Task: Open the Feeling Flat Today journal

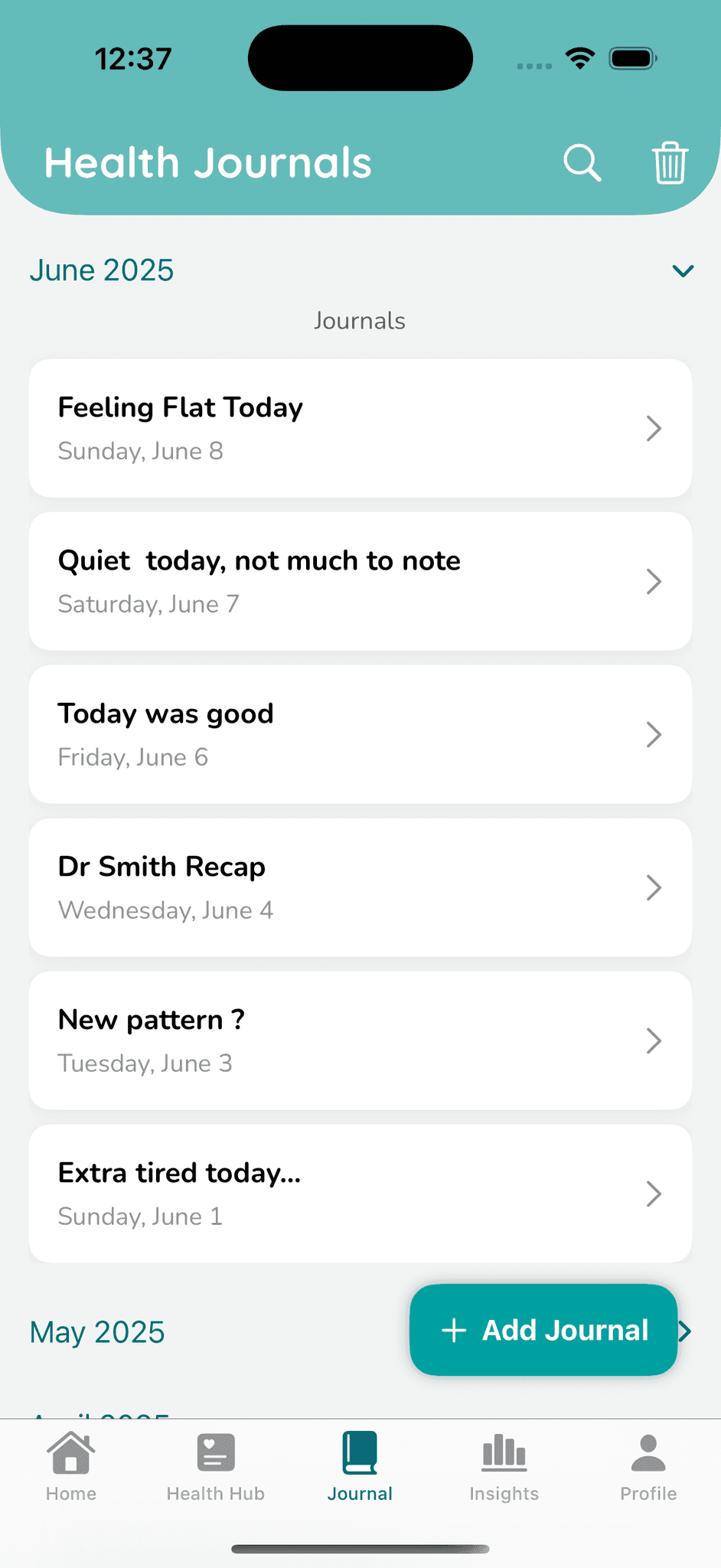Action: tap(360, 428)
